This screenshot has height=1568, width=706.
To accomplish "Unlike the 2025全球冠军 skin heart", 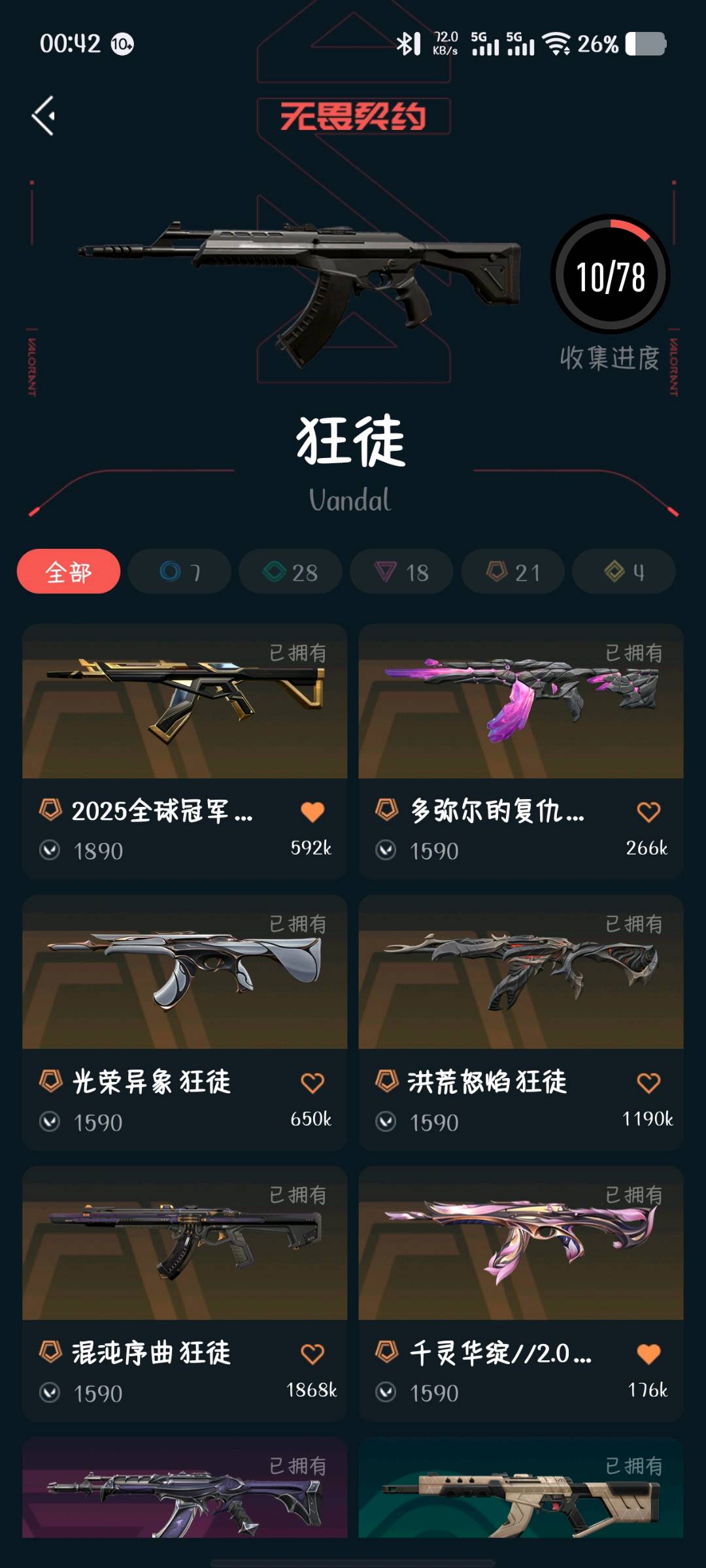I will coord(312,811).
